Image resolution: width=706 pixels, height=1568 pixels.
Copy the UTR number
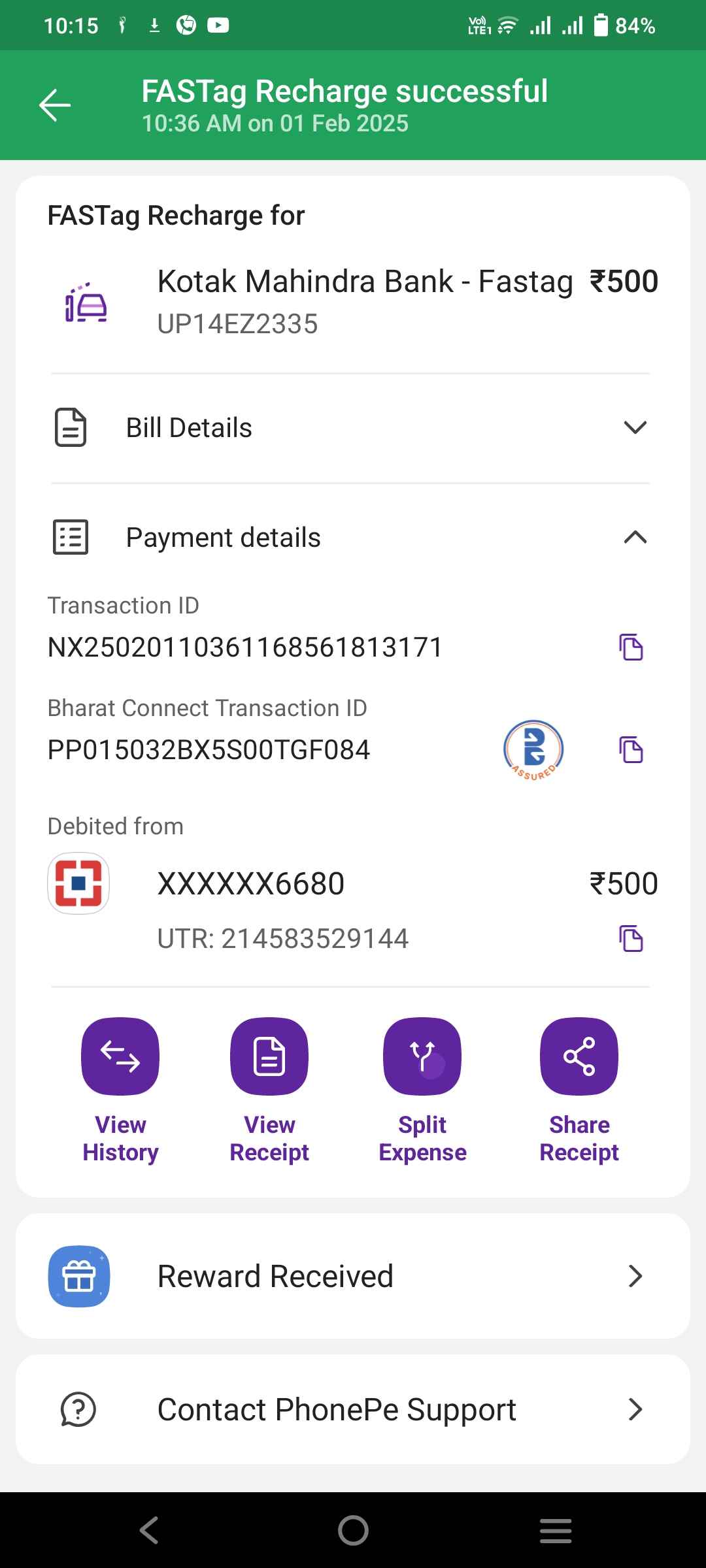click(631, 939)
